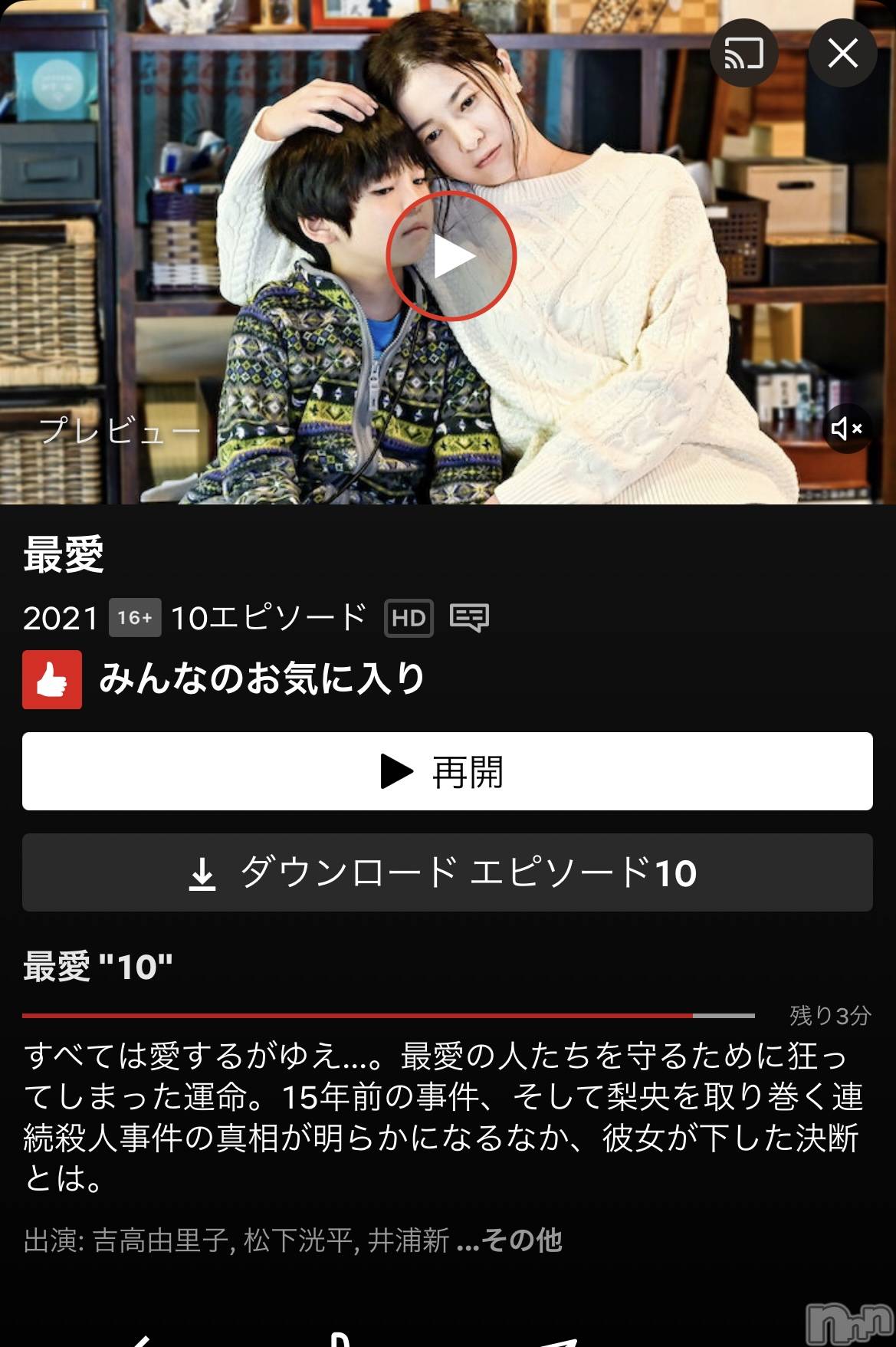
Task: Play the preview video
Action: [x=451, y=256]
